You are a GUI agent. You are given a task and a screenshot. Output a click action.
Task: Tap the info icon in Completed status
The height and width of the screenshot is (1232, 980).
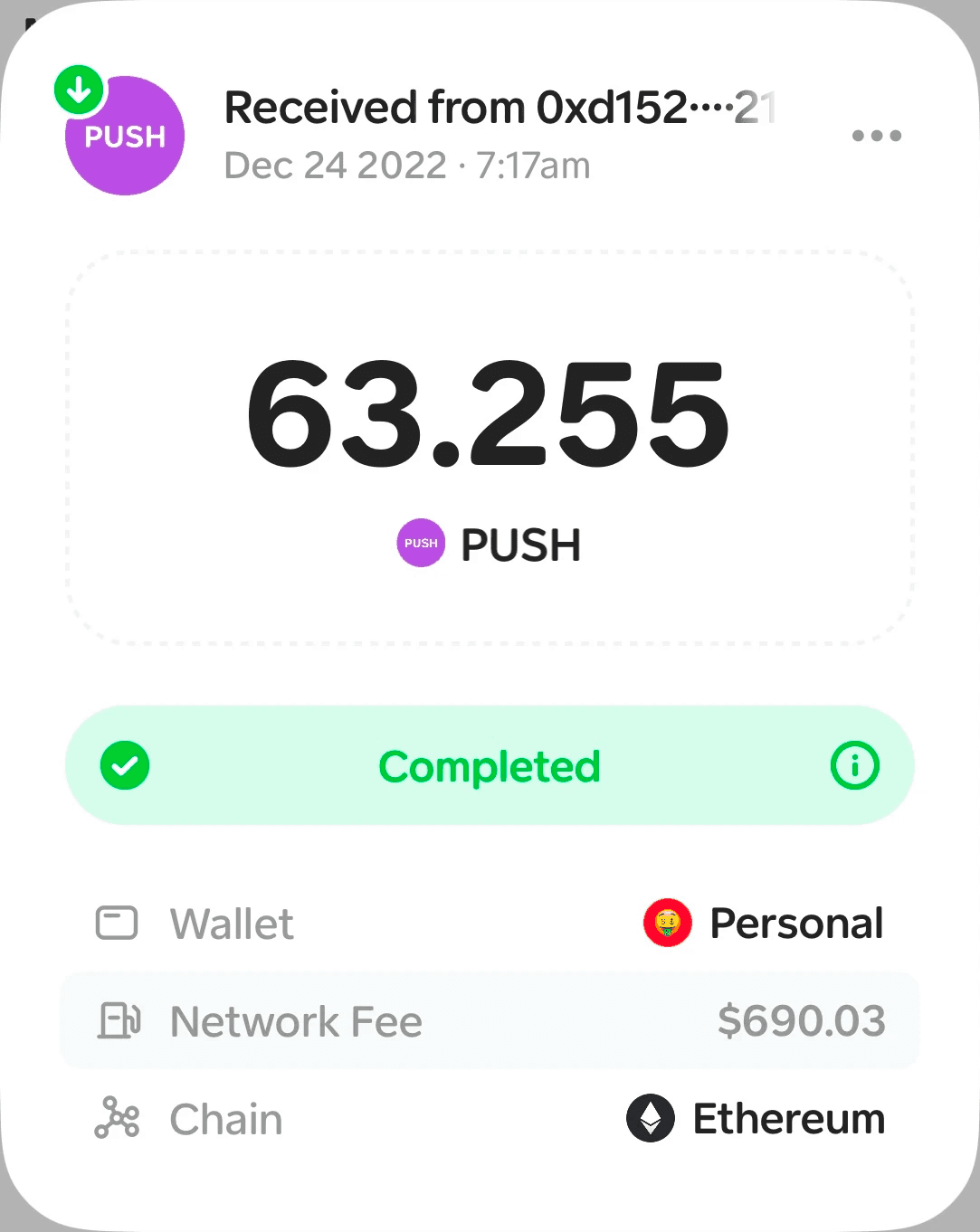tap(854, 766)
